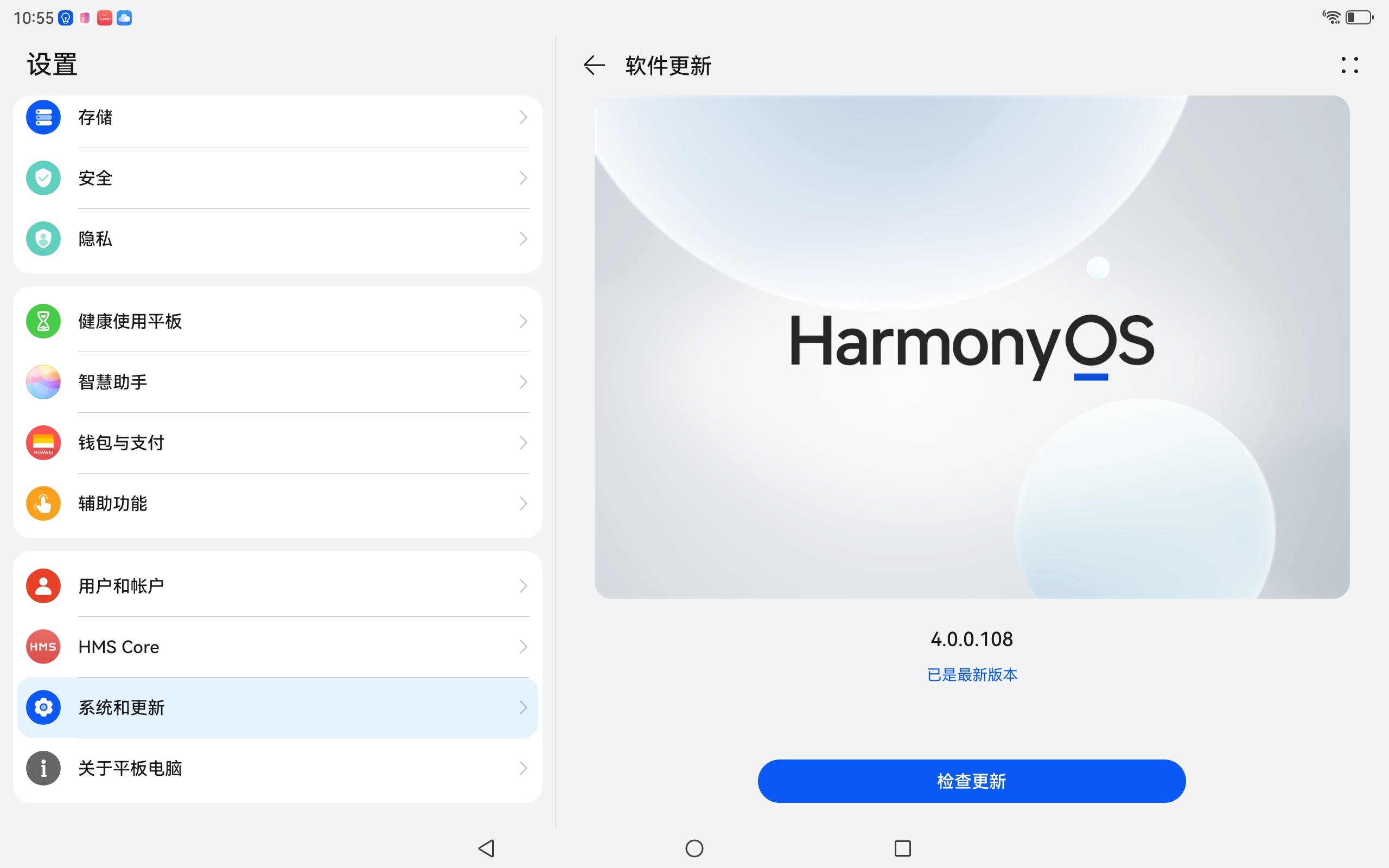Tap the 检查更新 button
1389x868 pixels.
click(971, 781)
